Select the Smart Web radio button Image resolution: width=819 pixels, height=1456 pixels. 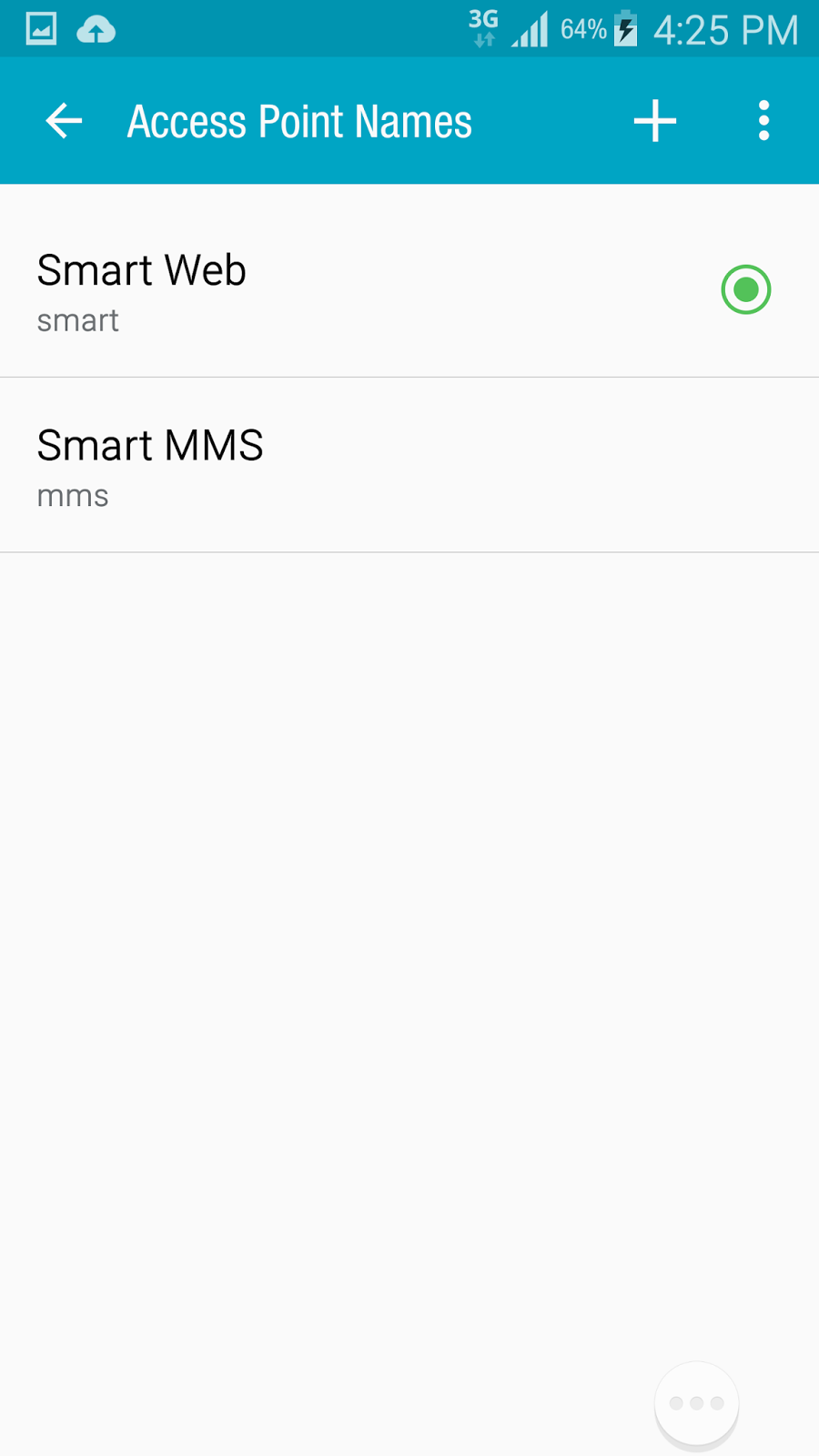click(x=746, y=289)
